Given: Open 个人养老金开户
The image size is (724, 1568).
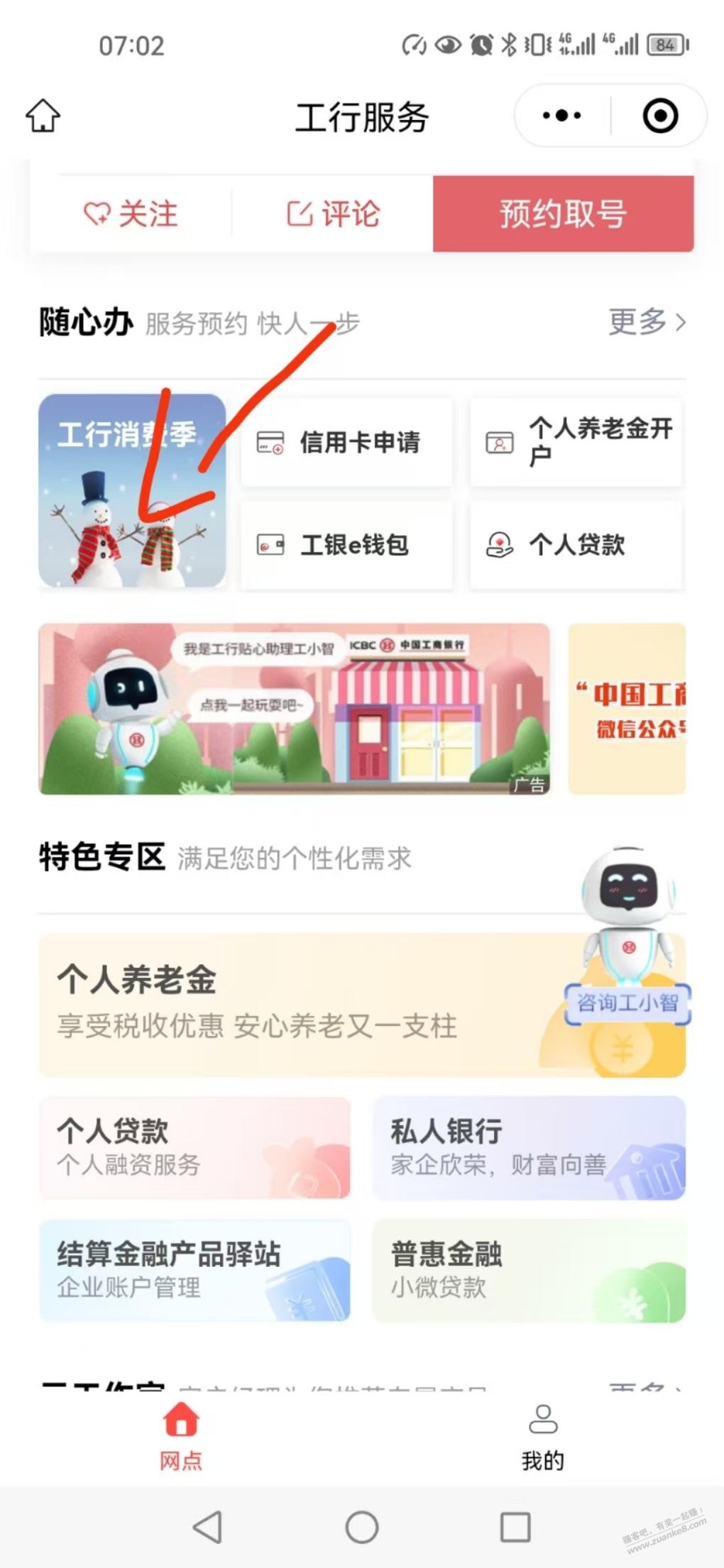Looking at the screenshot, I should pyautogui.click(x=576, y=443).
